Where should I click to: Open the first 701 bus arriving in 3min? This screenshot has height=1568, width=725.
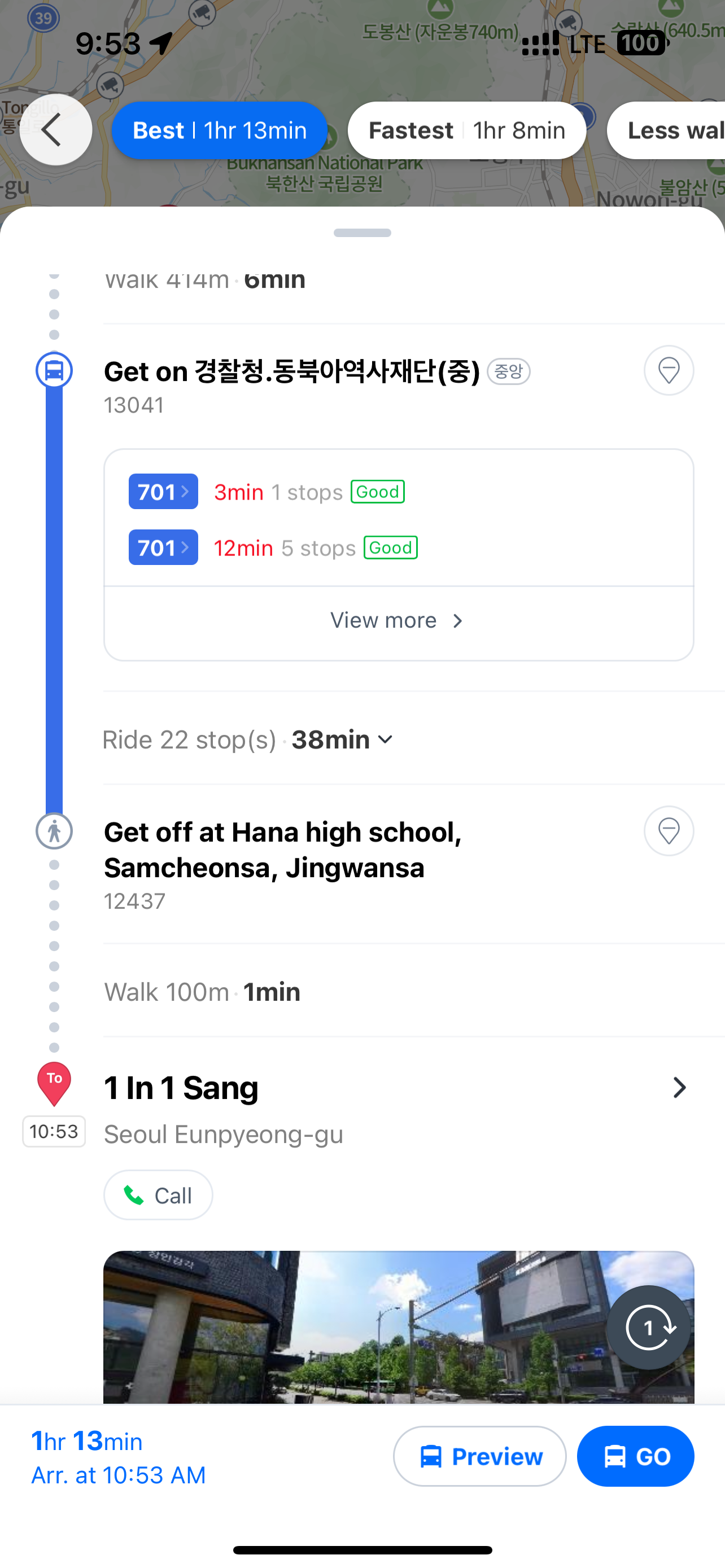click(x=163, y=491)
